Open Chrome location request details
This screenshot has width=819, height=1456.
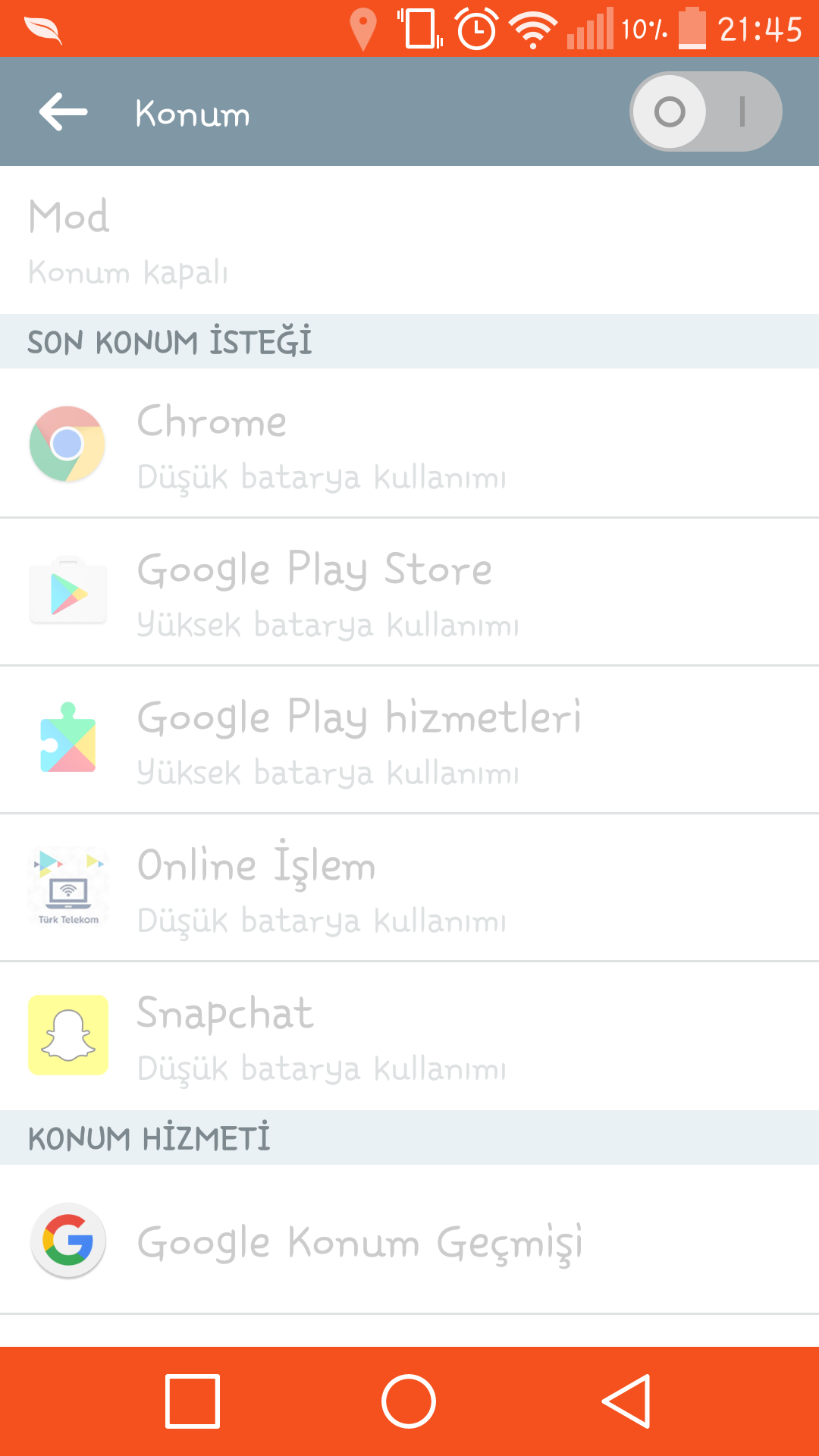tap(409, 444)
